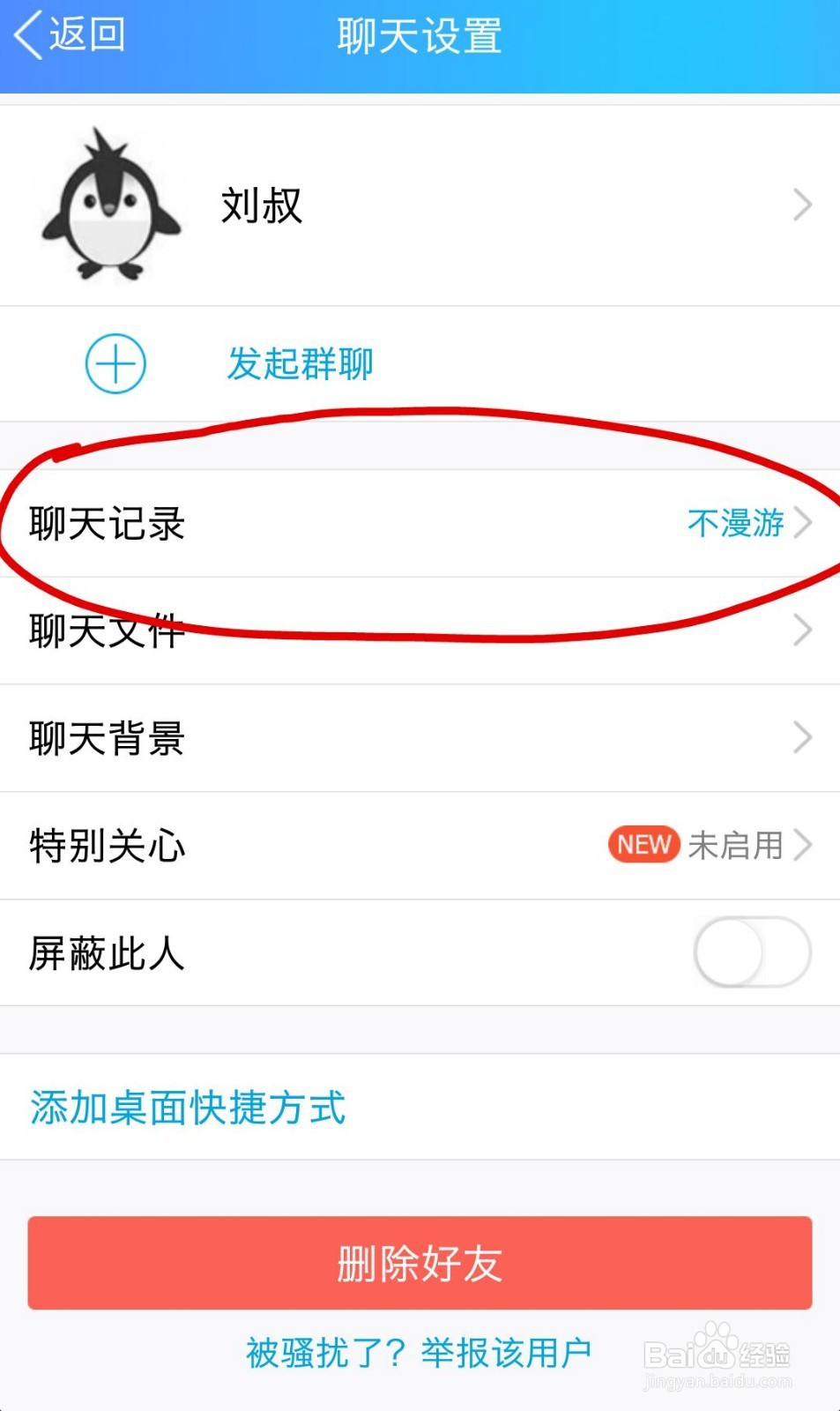Open 刘叔's profile row
840x1411 pixels.
click(420, 205)
